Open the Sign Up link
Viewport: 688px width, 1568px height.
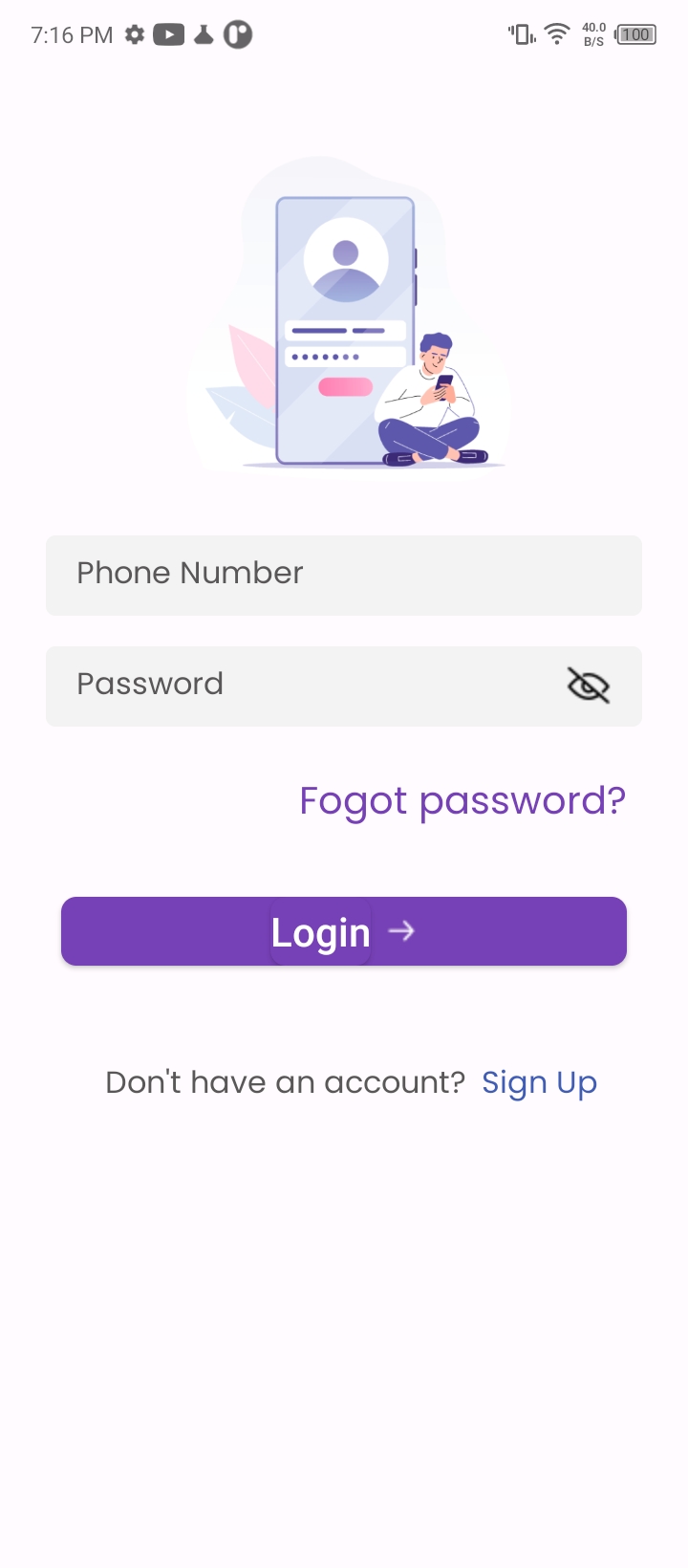(x=539, y=1082)
